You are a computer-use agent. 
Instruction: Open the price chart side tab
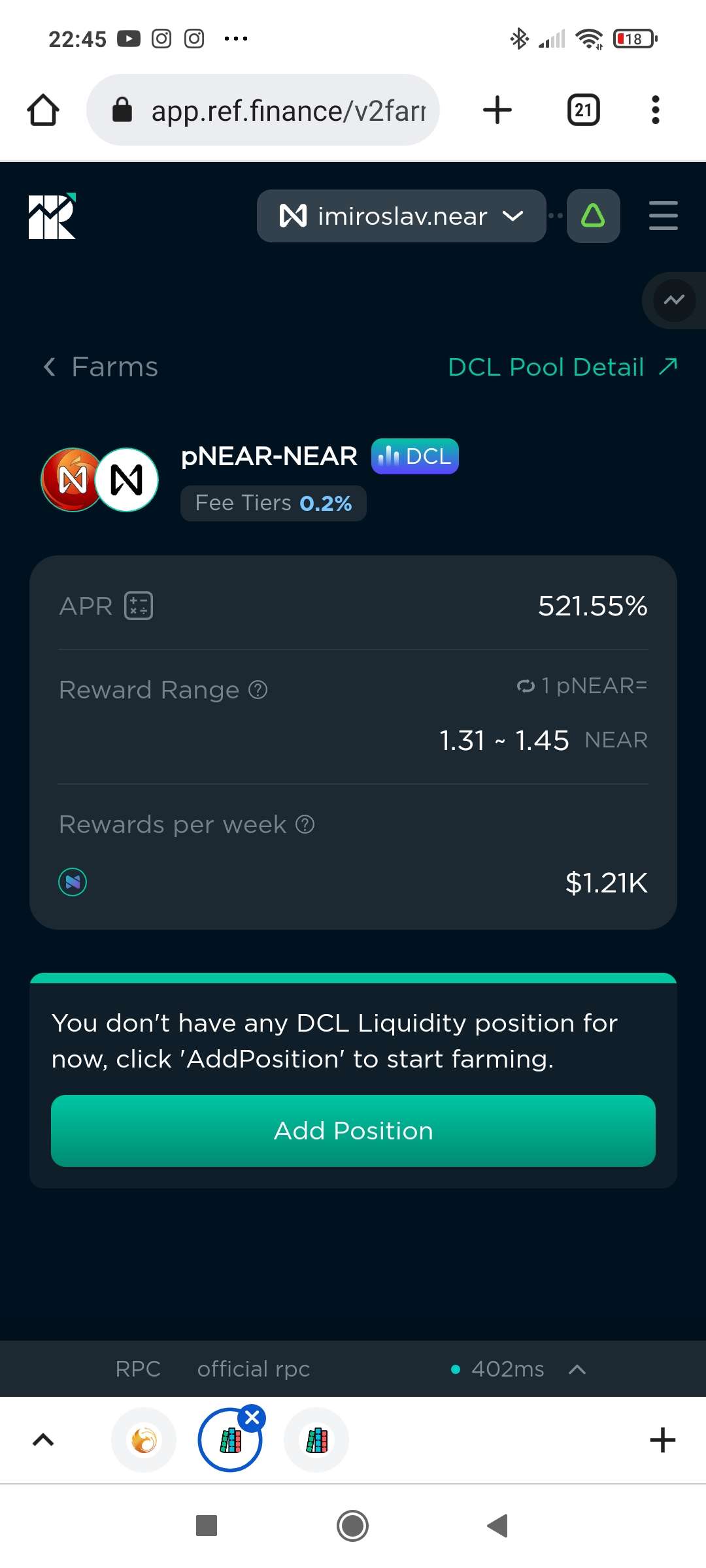pyautogui.click(x=675, y=301)
